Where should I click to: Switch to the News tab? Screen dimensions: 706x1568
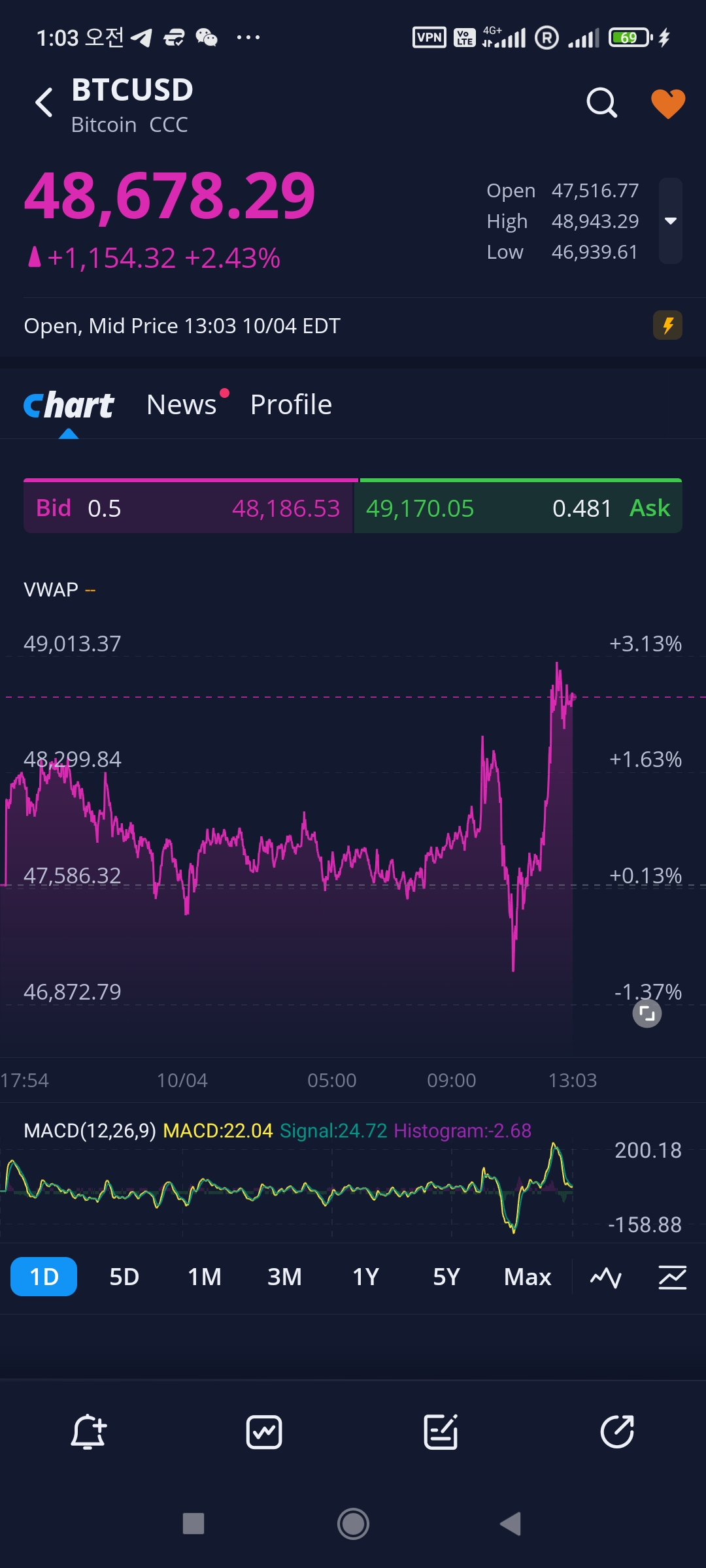point(182,405)
